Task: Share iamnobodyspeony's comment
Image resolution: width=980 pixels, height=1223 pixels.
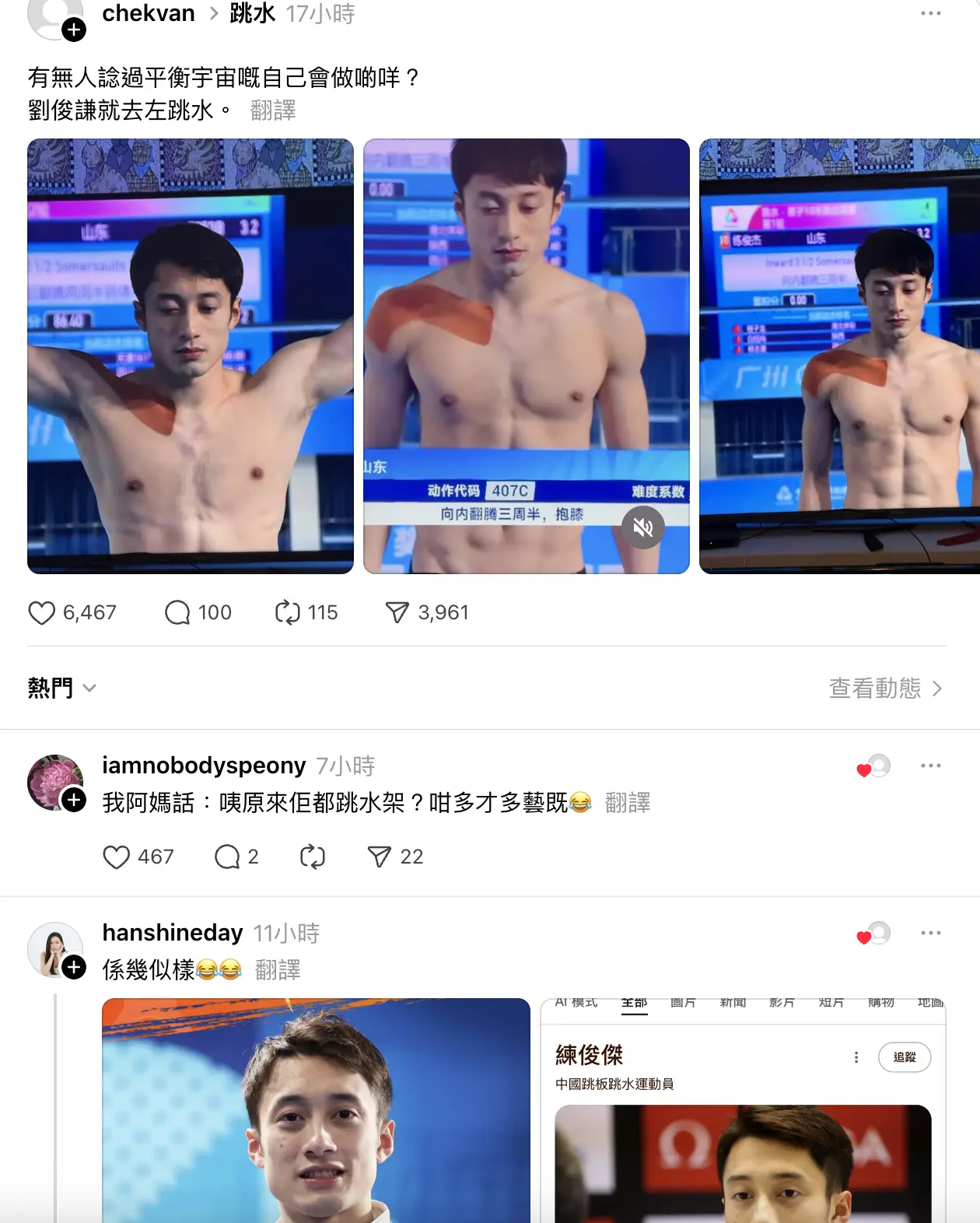Action: click(x=380, y=857)
